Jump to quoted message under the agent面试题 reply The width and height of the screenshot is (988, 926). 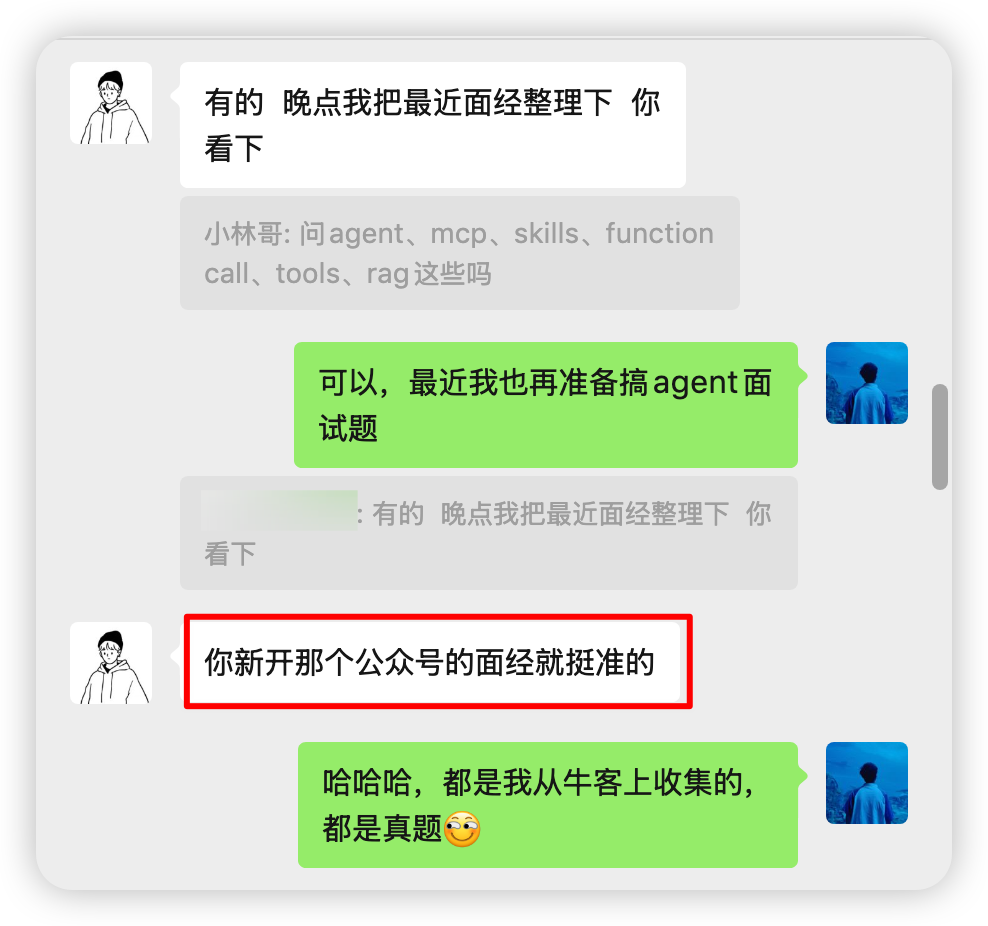point(488,533)
